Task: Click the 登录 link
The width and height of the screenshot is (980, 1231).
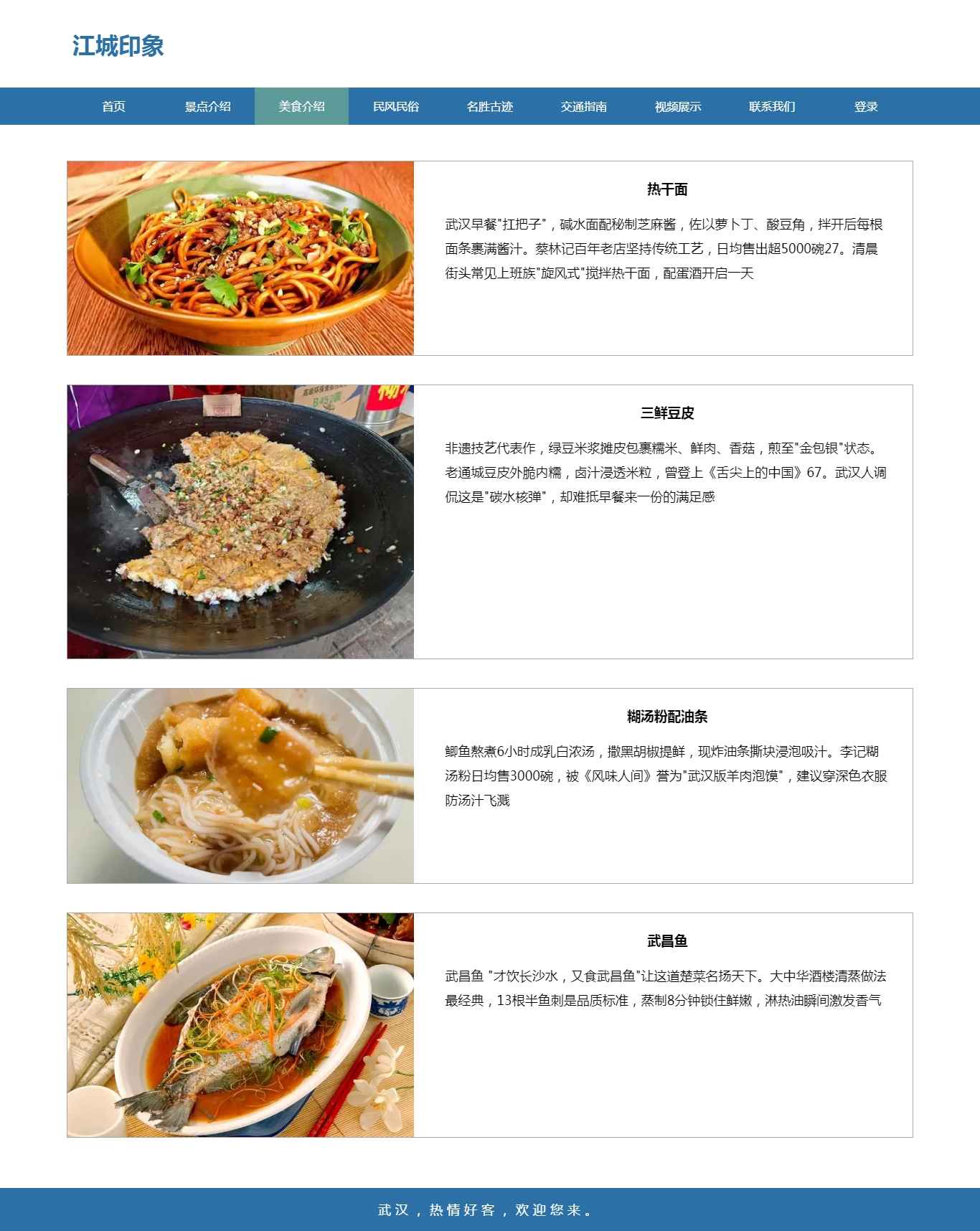Action: point(865,106)
